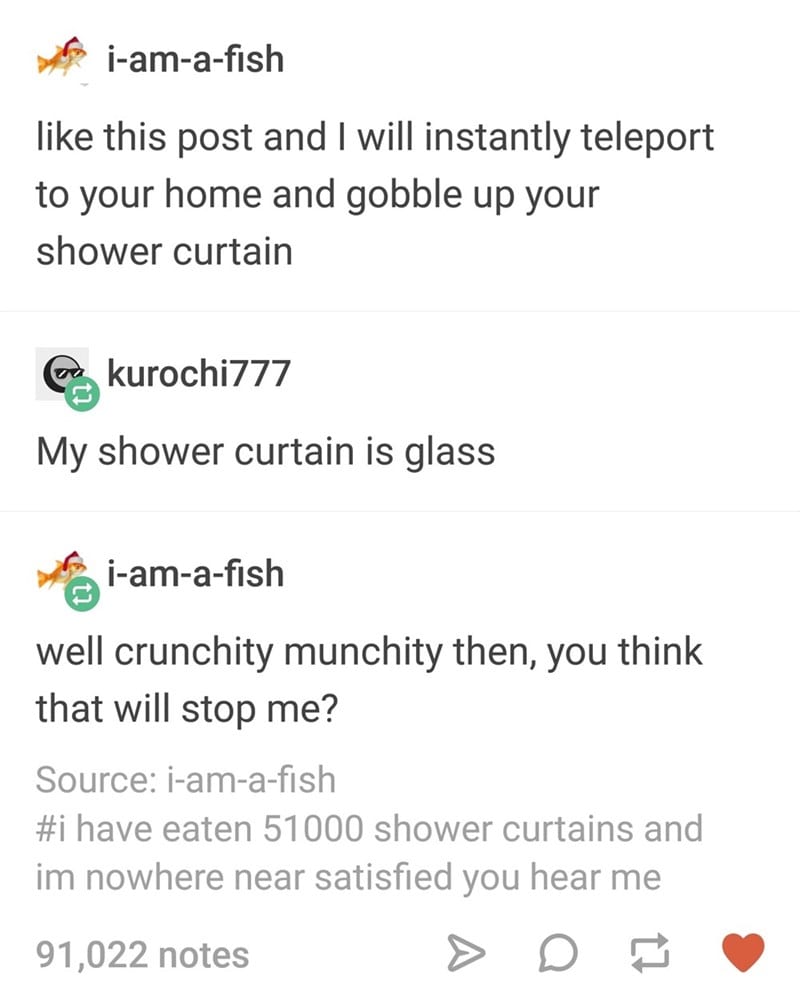Open the Source: i-am-a-fish link
800x1004 pixels.
(x=186, y=778)
